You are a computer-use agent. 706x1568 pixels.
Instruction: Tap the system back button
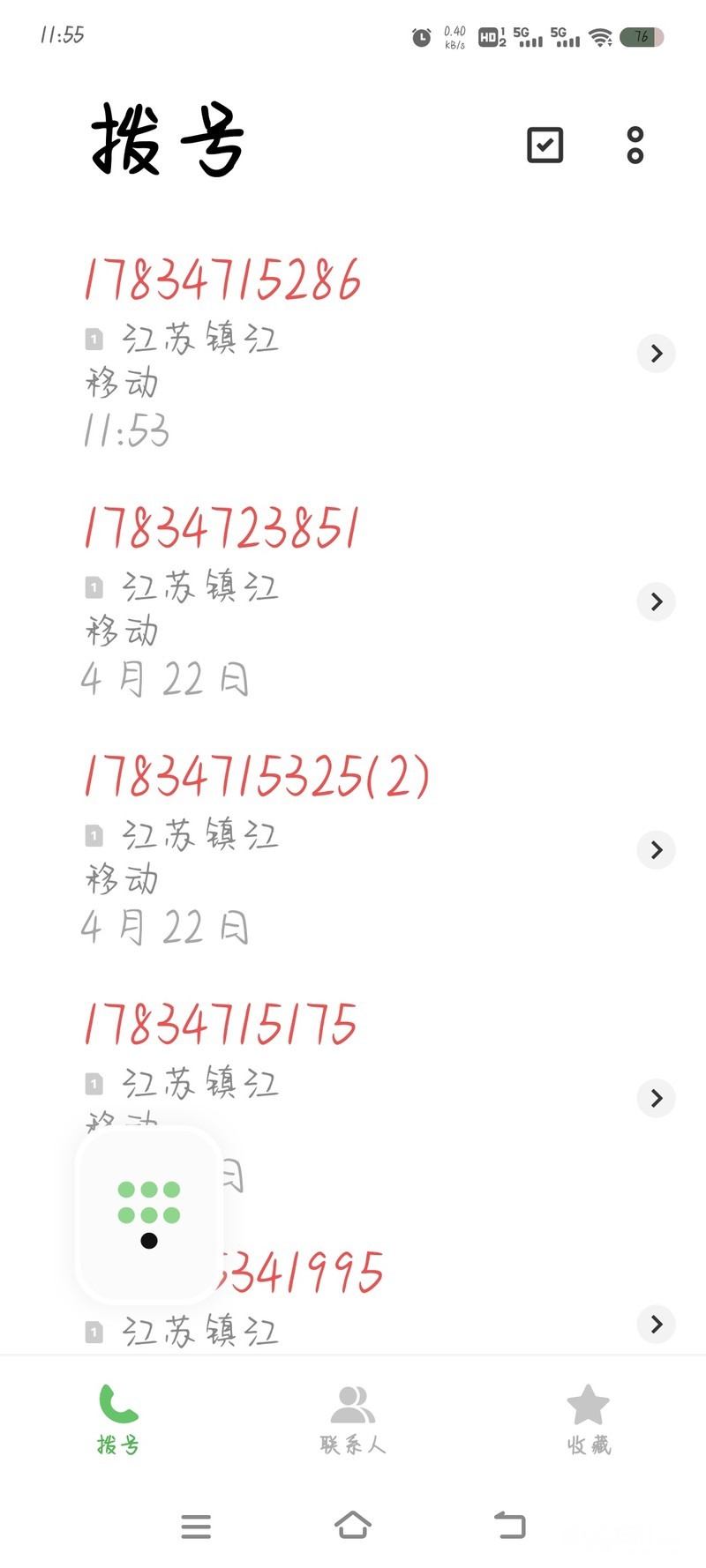(x=509, y=1525)
